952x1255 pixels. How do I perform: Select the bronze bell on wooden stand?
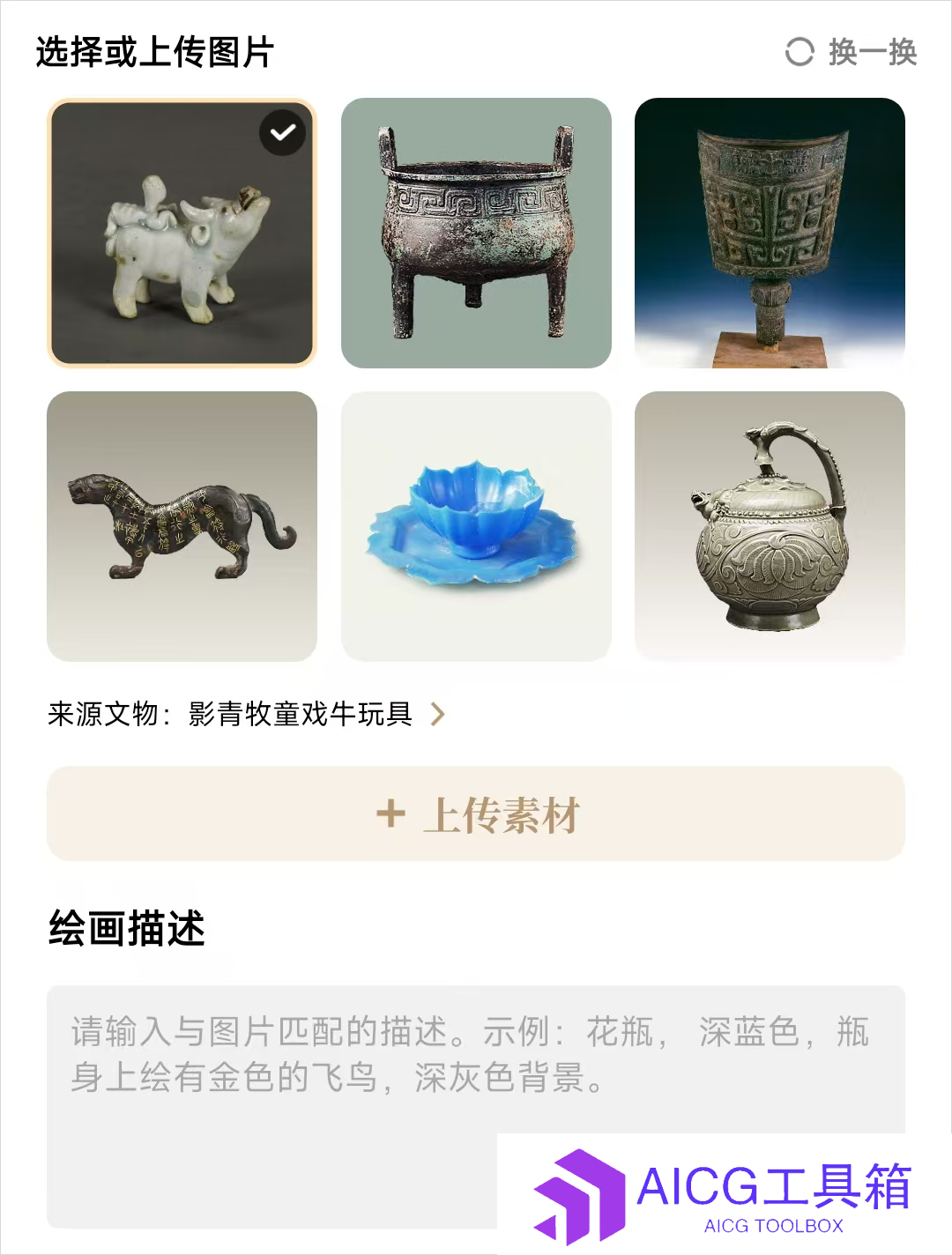pyautogui.click(x=770, y=234)
